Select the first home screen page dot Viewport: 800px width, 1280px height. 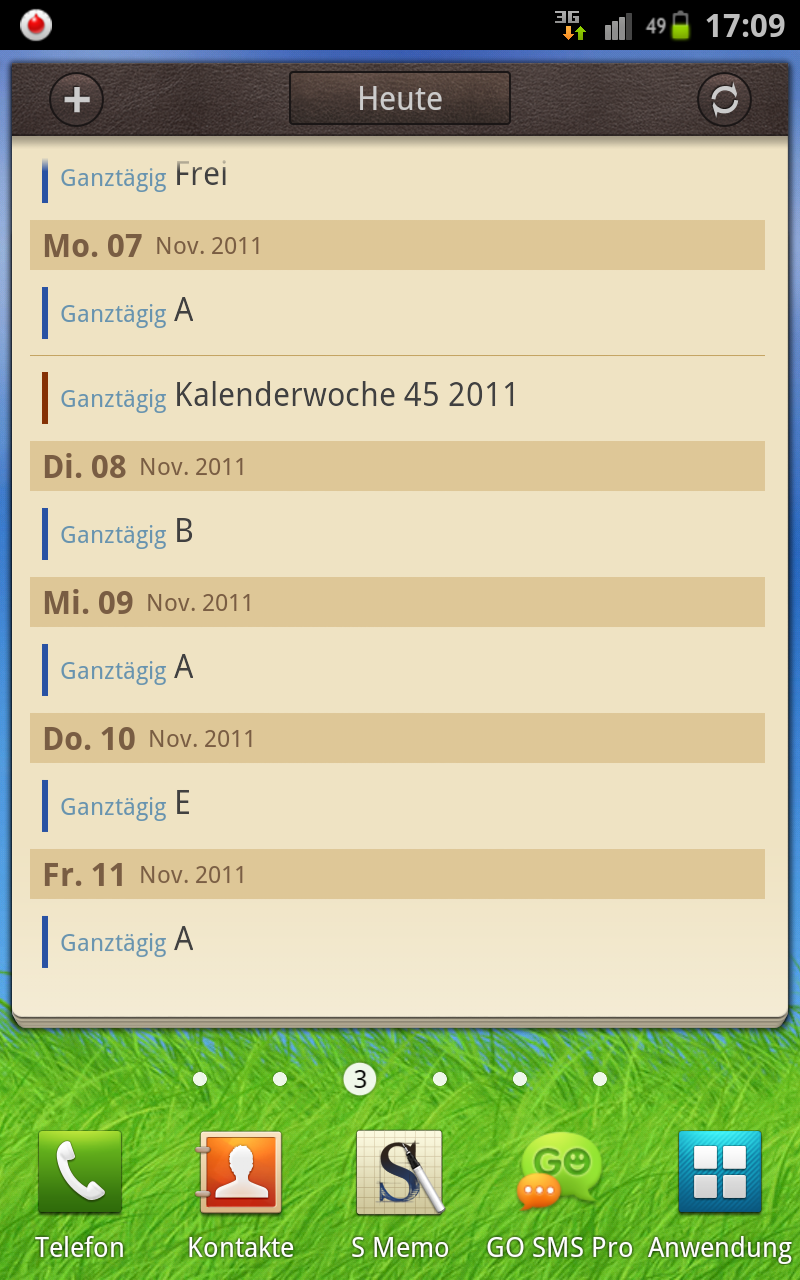[200, 1079]
